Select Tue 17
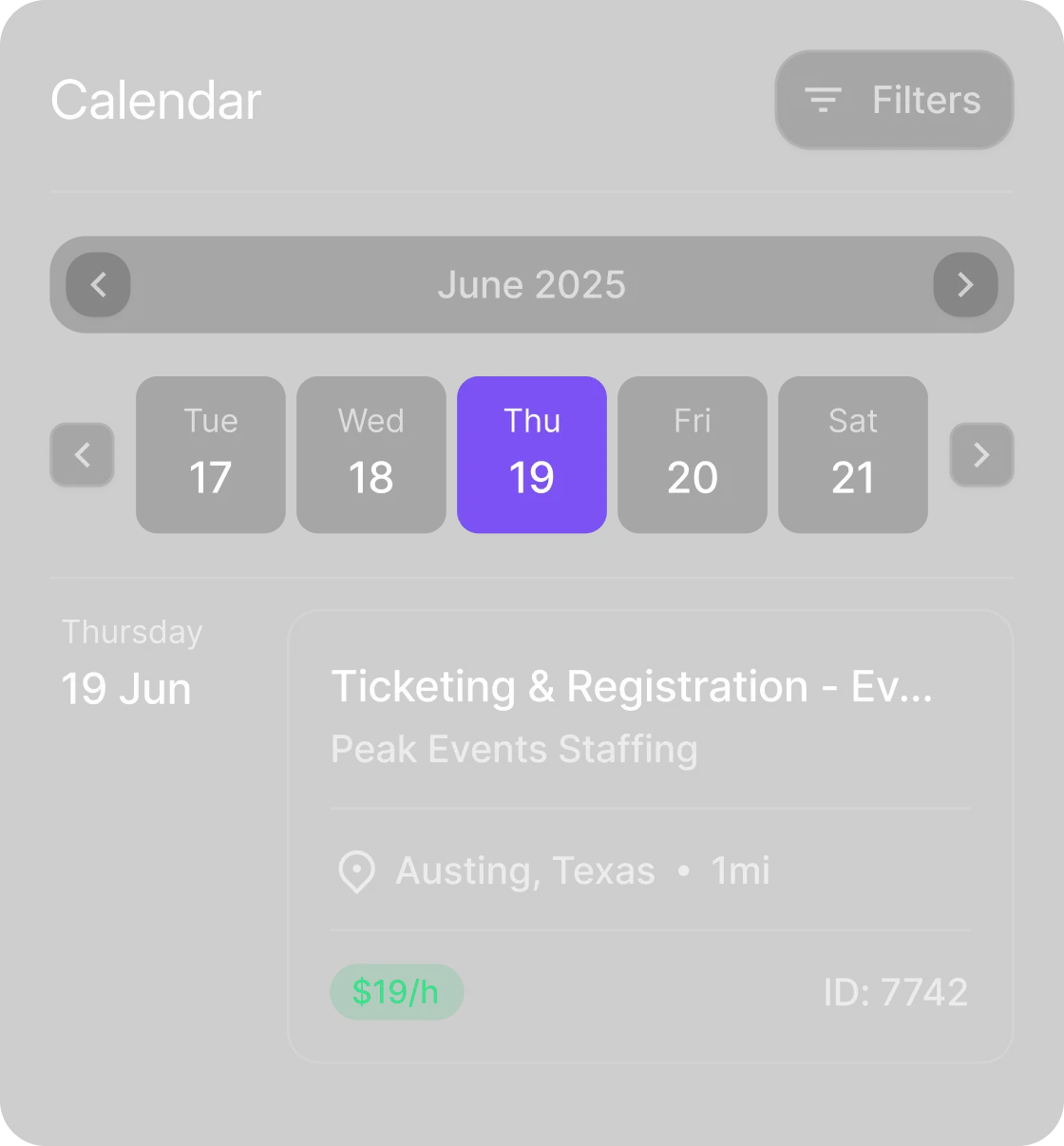 coord(211,454)
